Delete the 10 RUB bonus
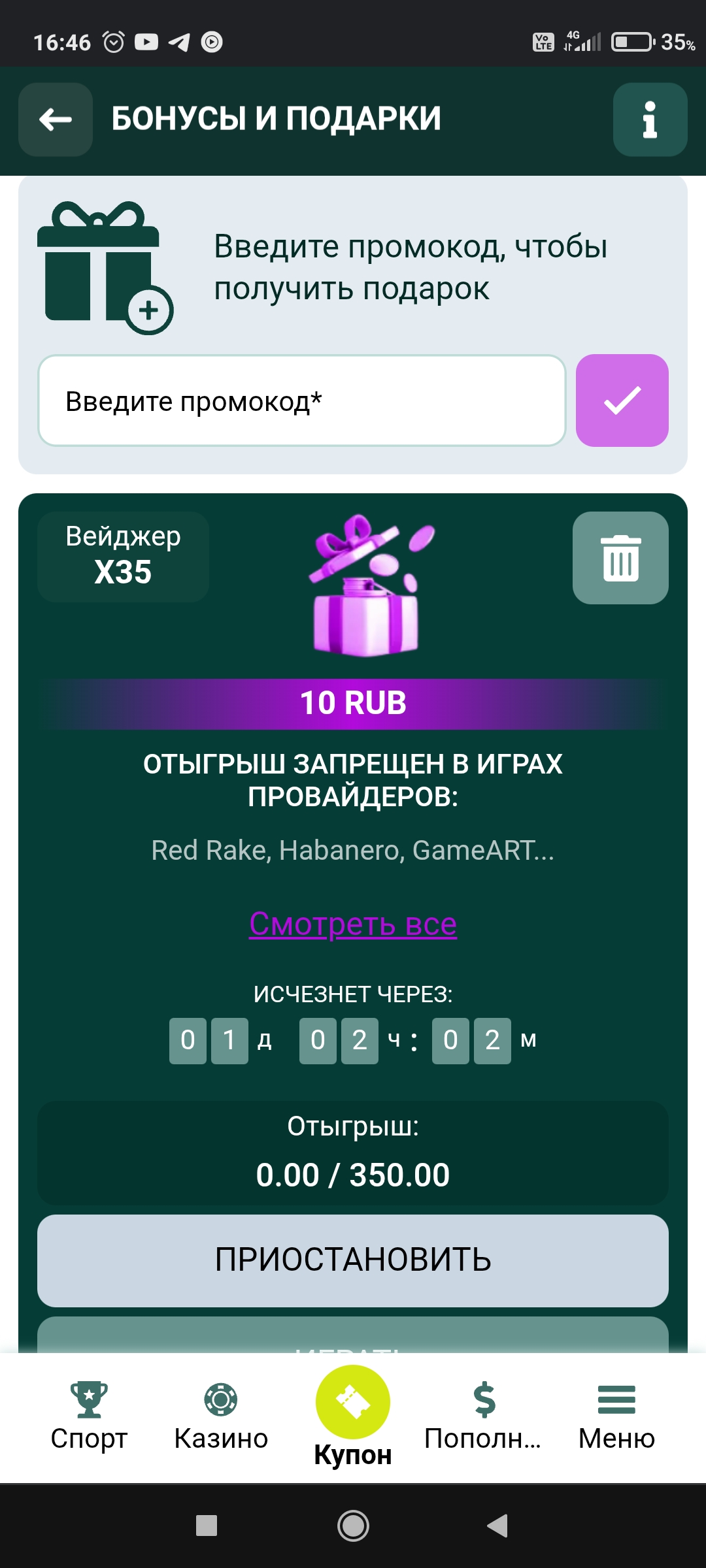706x1568 pixels. (620, 558)
